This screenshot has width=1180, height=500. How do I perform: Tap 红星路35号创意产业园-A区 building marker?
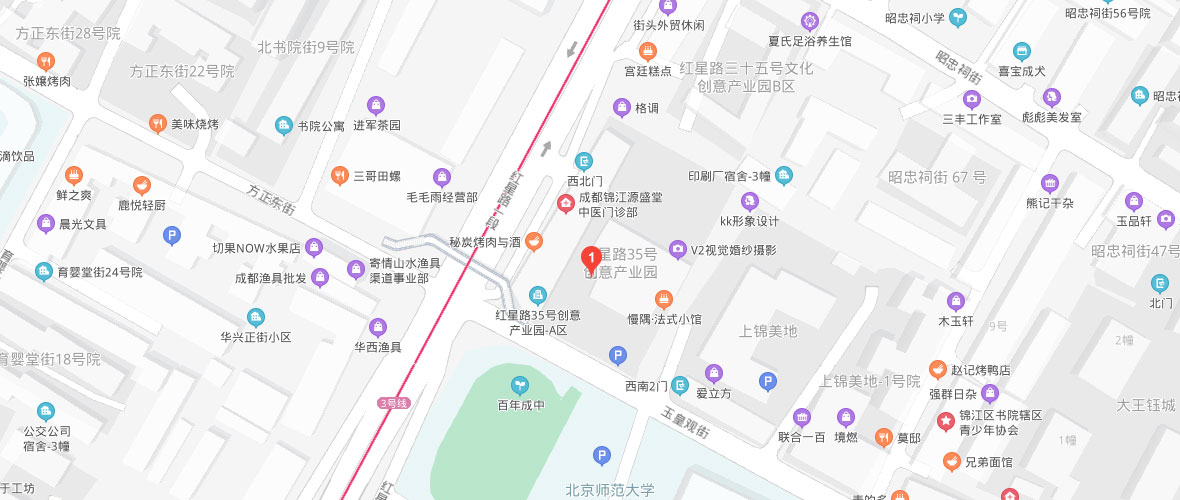click(x=537, y=295)
